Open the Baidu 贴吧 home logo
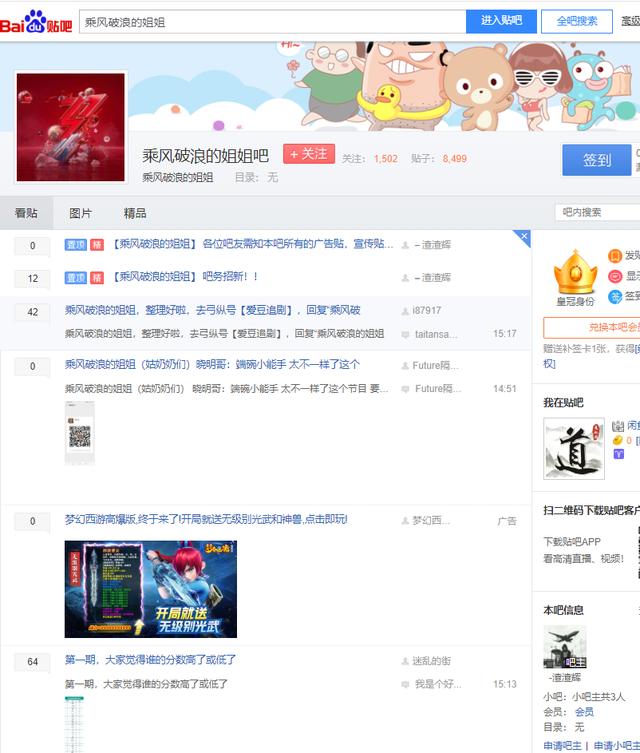 click(36, 21)
